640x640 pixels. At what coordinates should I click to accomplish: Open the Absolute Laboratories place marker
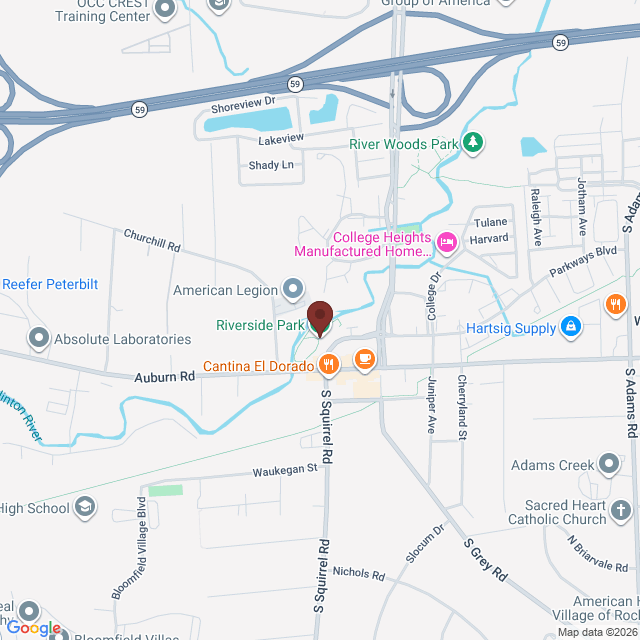(39, 337)
